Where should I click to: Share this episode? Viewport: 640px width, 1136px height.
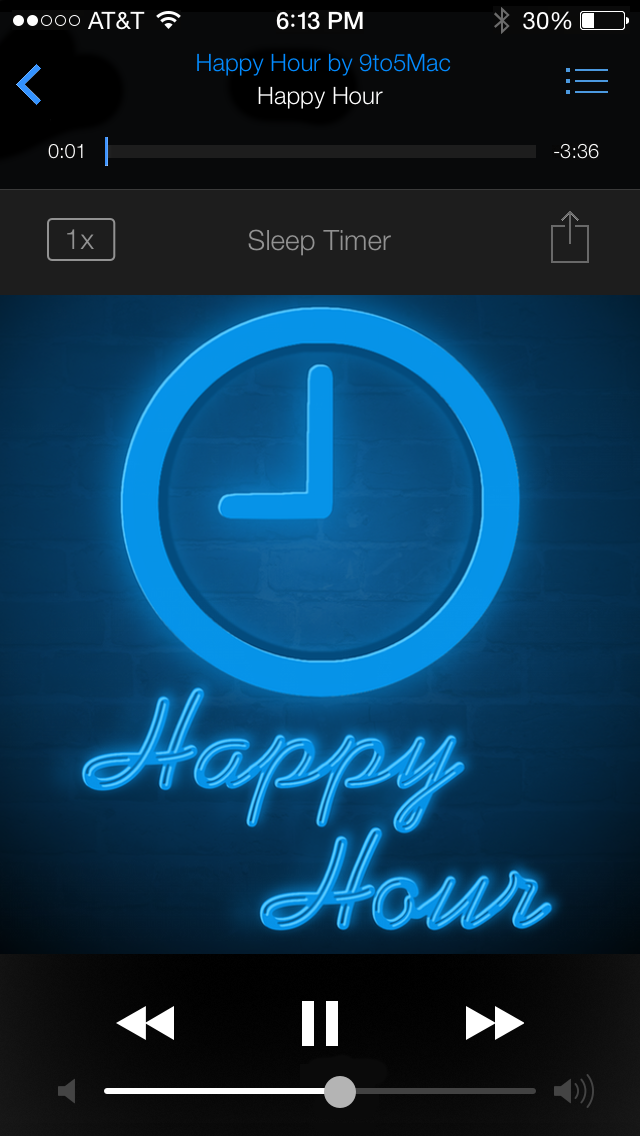coord(570,238)
